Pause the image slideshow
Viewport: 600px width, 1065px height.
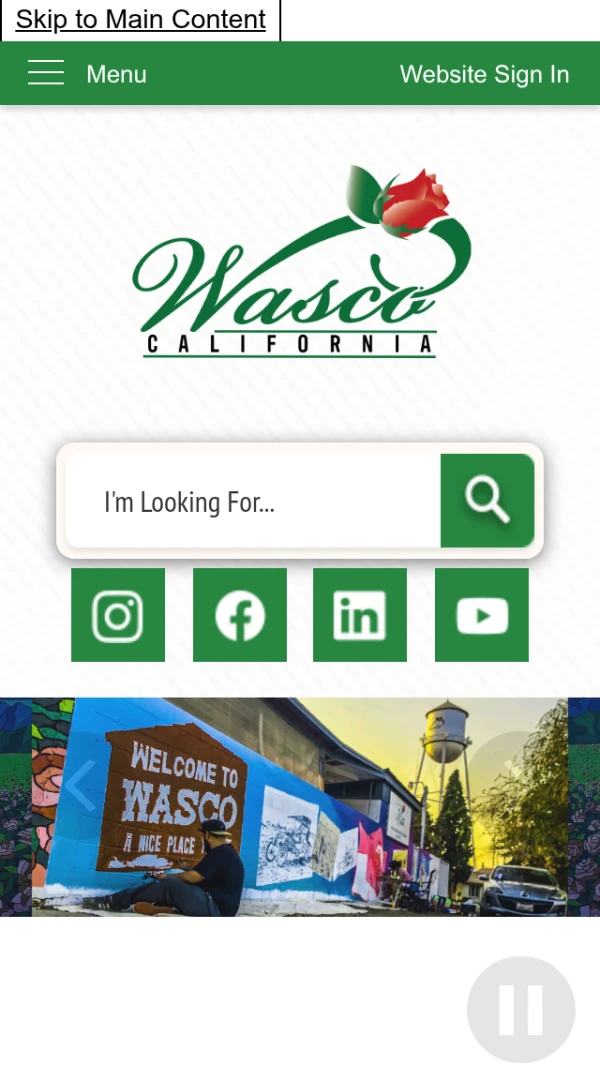pyautogui.click(x=520, y=1010)
